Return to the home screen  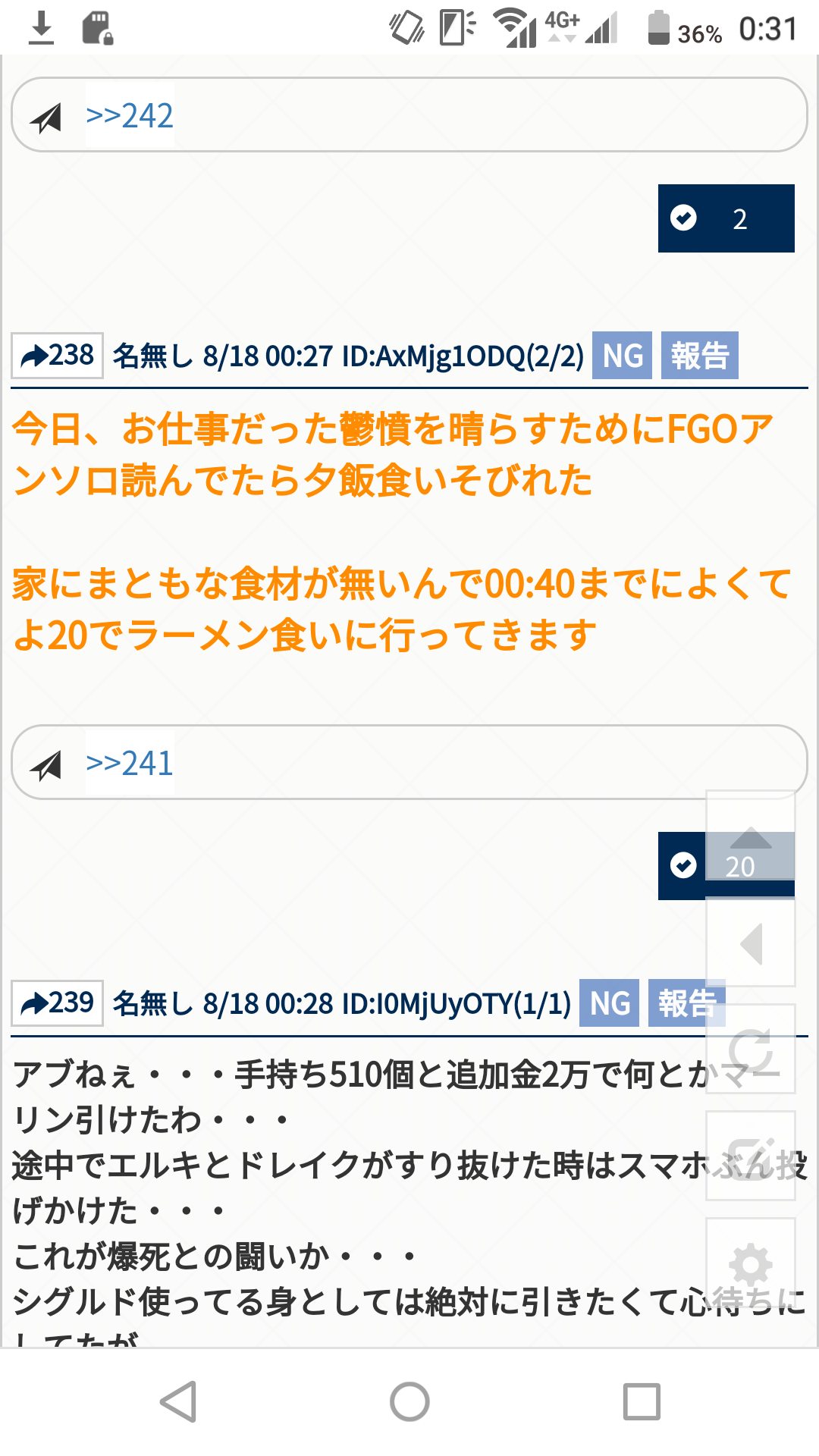pos(409,1401)
